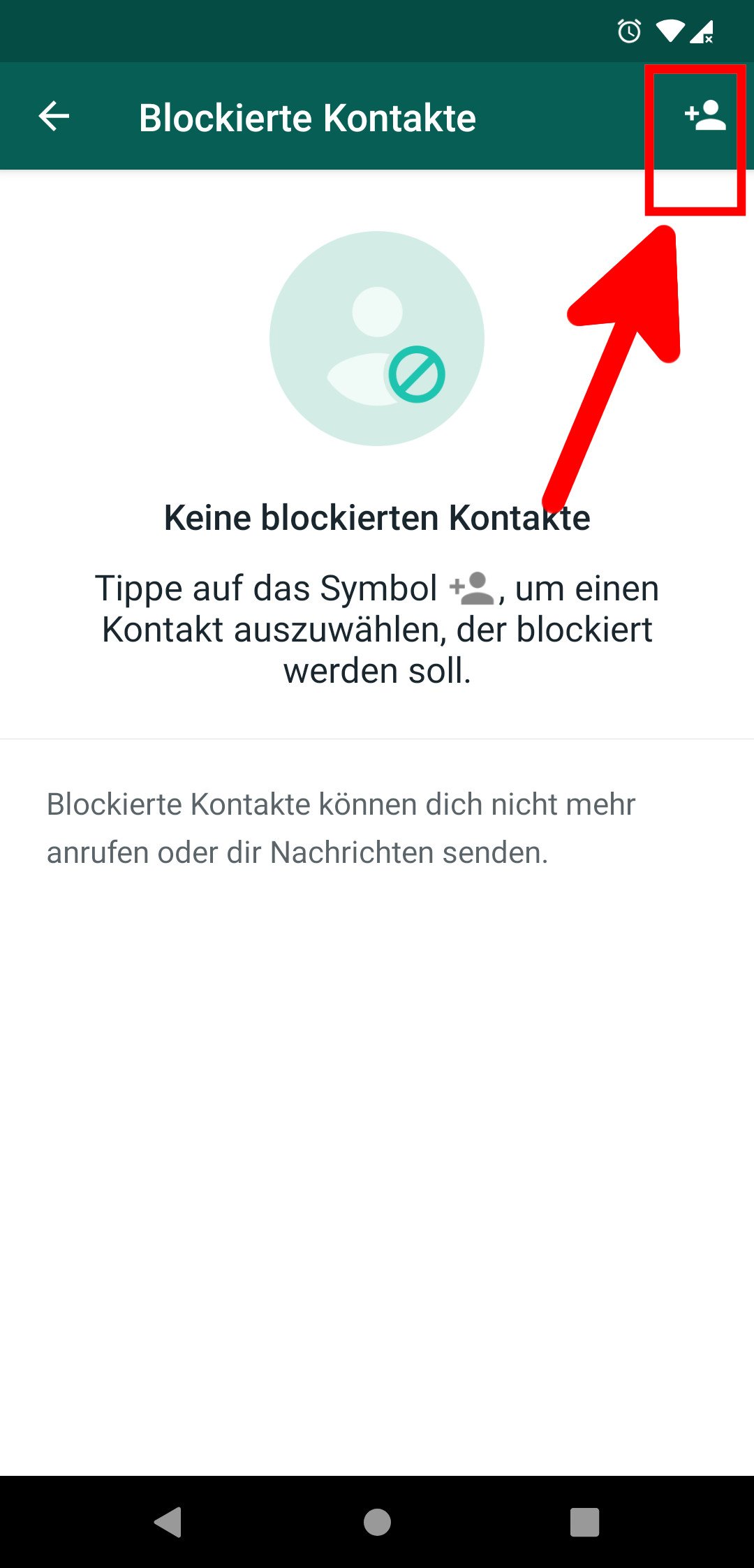Select the heading Keine blockierten Kontakte
754x1568 pixels.
click(x=377, y=517)
